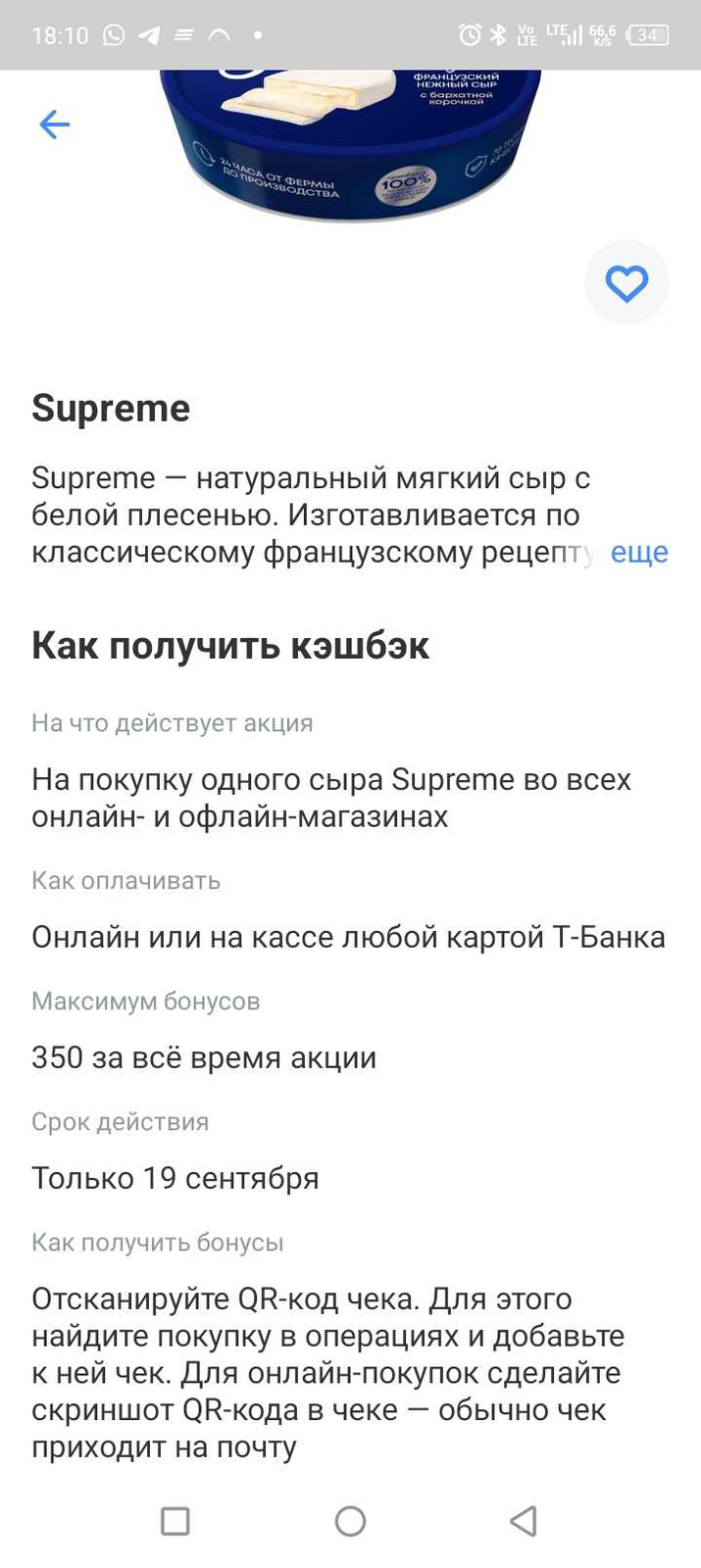The width and height of the screenshot is (701, 1568).
Task: Go to the home screen
Action: (x=350, y=1521)
